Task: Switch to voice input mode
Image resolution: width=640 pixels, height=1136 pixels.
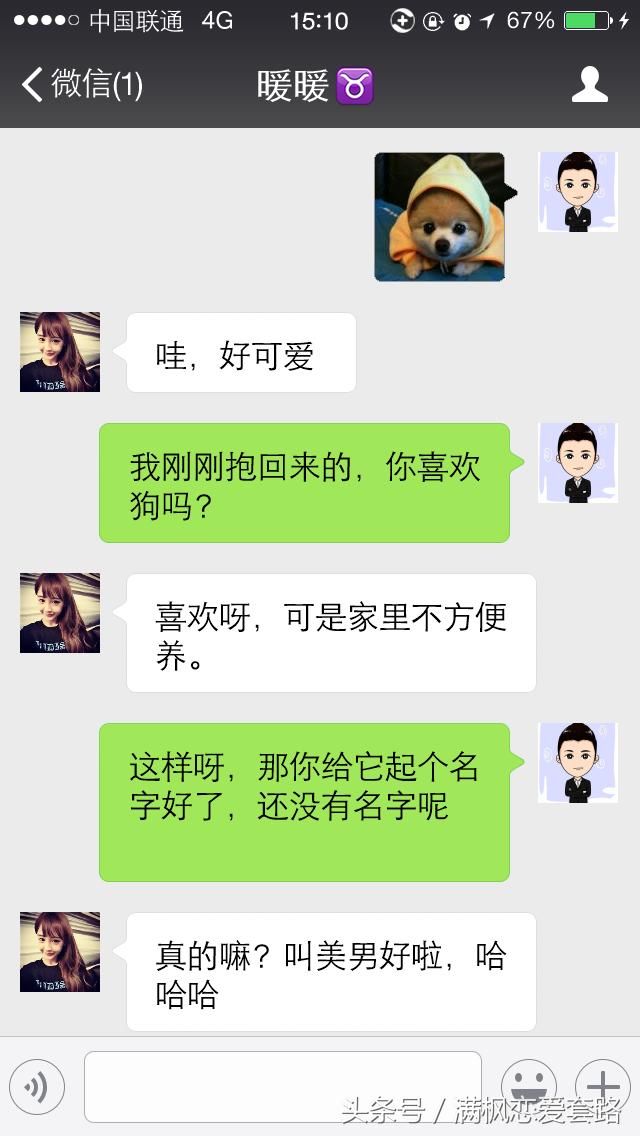Action: [37, 1086]
